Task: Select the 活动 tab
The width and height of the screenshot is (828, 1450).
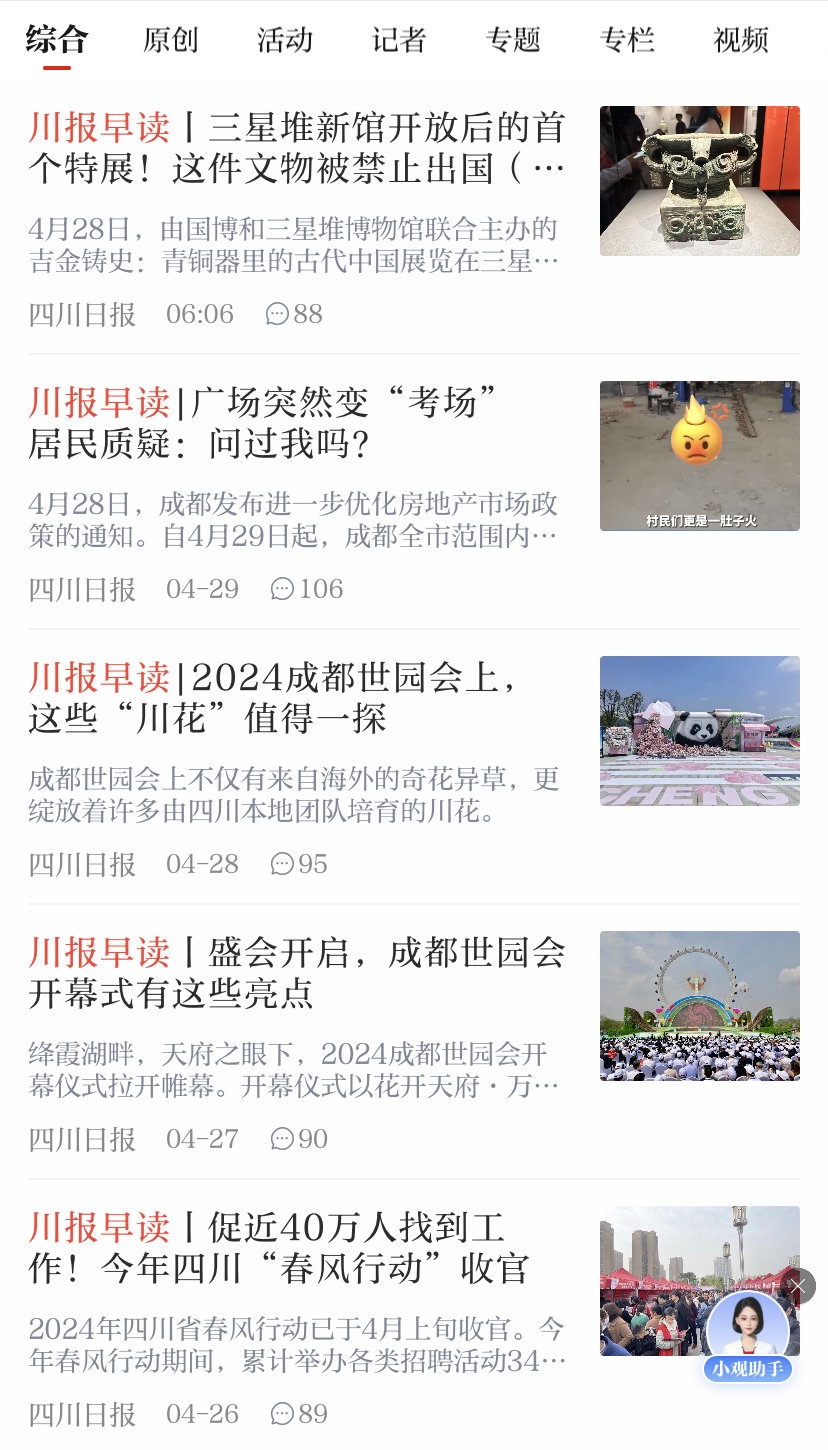Action: click(x=285, y=40)
